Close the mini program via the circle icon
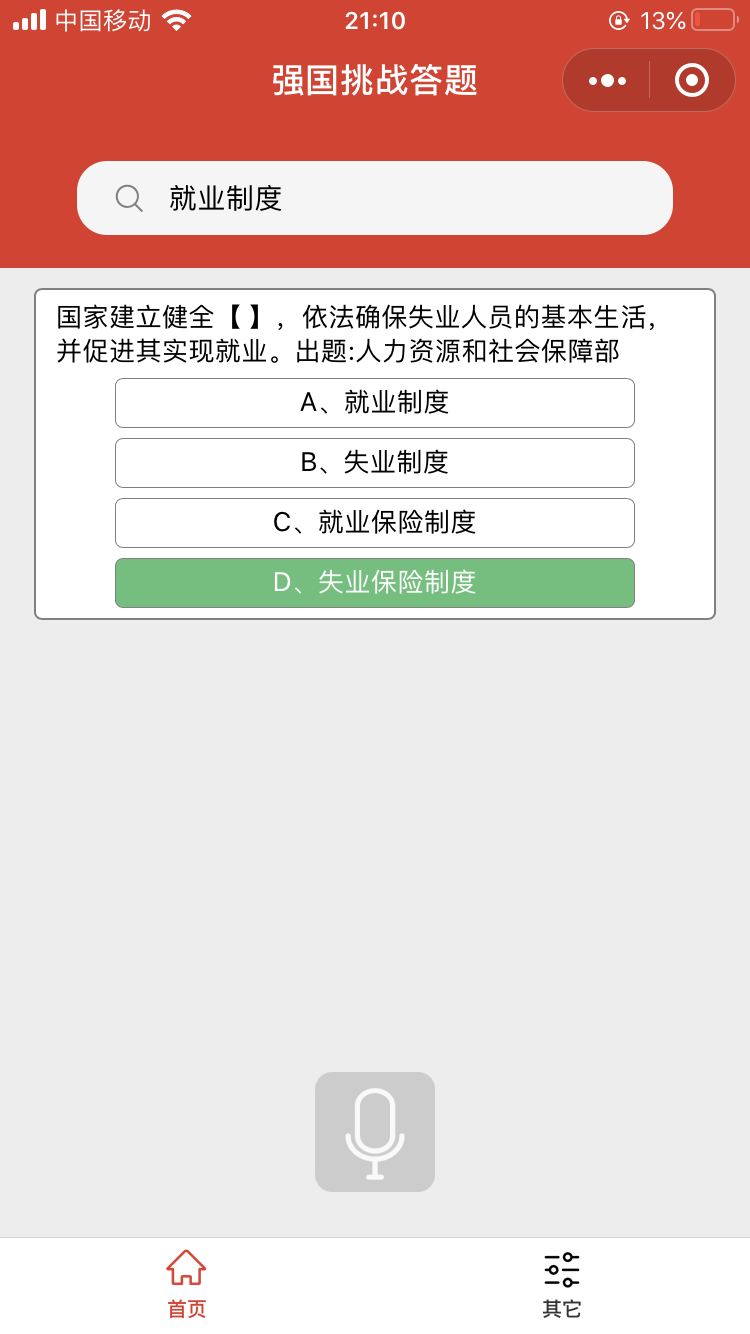The width and height of the screenshot is (750, 1334). 692,80
